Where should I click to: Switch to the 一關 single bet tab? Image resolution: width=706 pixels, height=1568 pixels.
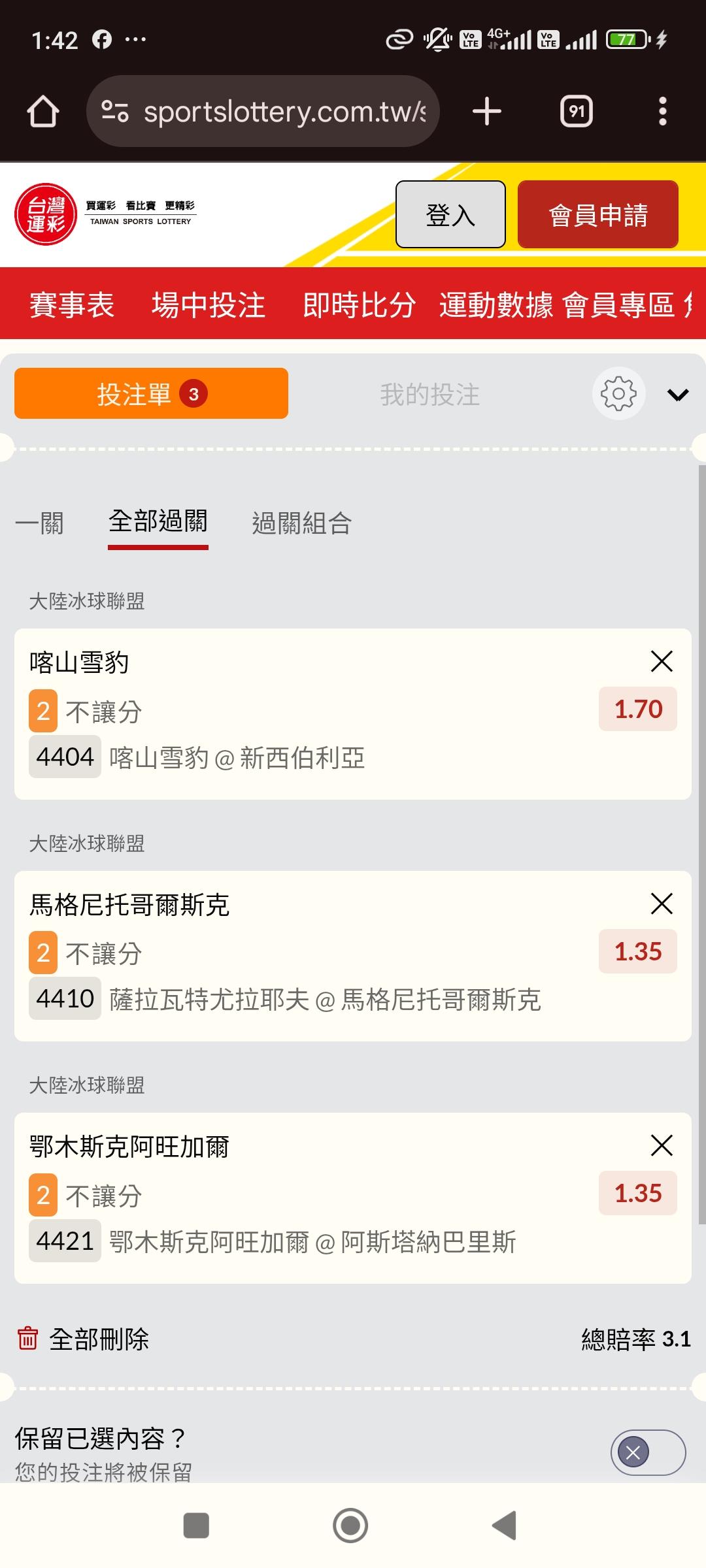pos(39,523)
